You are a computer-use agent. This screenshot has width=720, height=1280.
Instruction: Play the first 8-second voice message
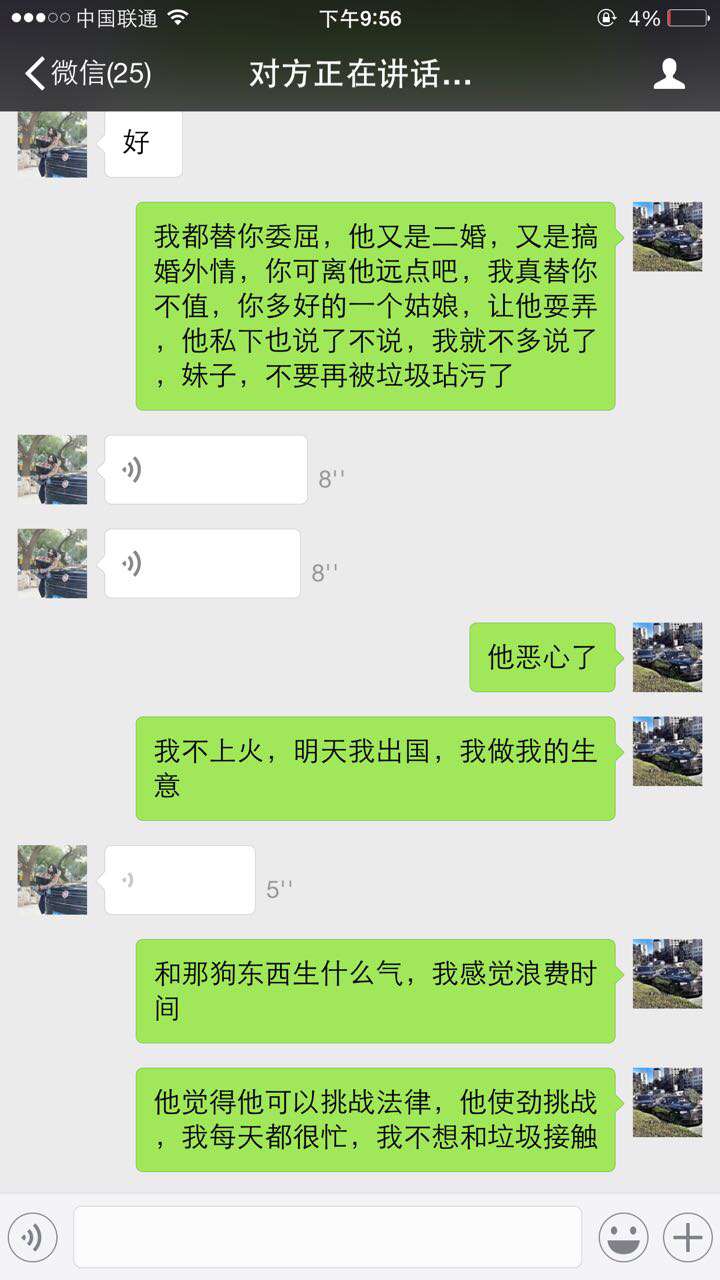coord(205,470)
